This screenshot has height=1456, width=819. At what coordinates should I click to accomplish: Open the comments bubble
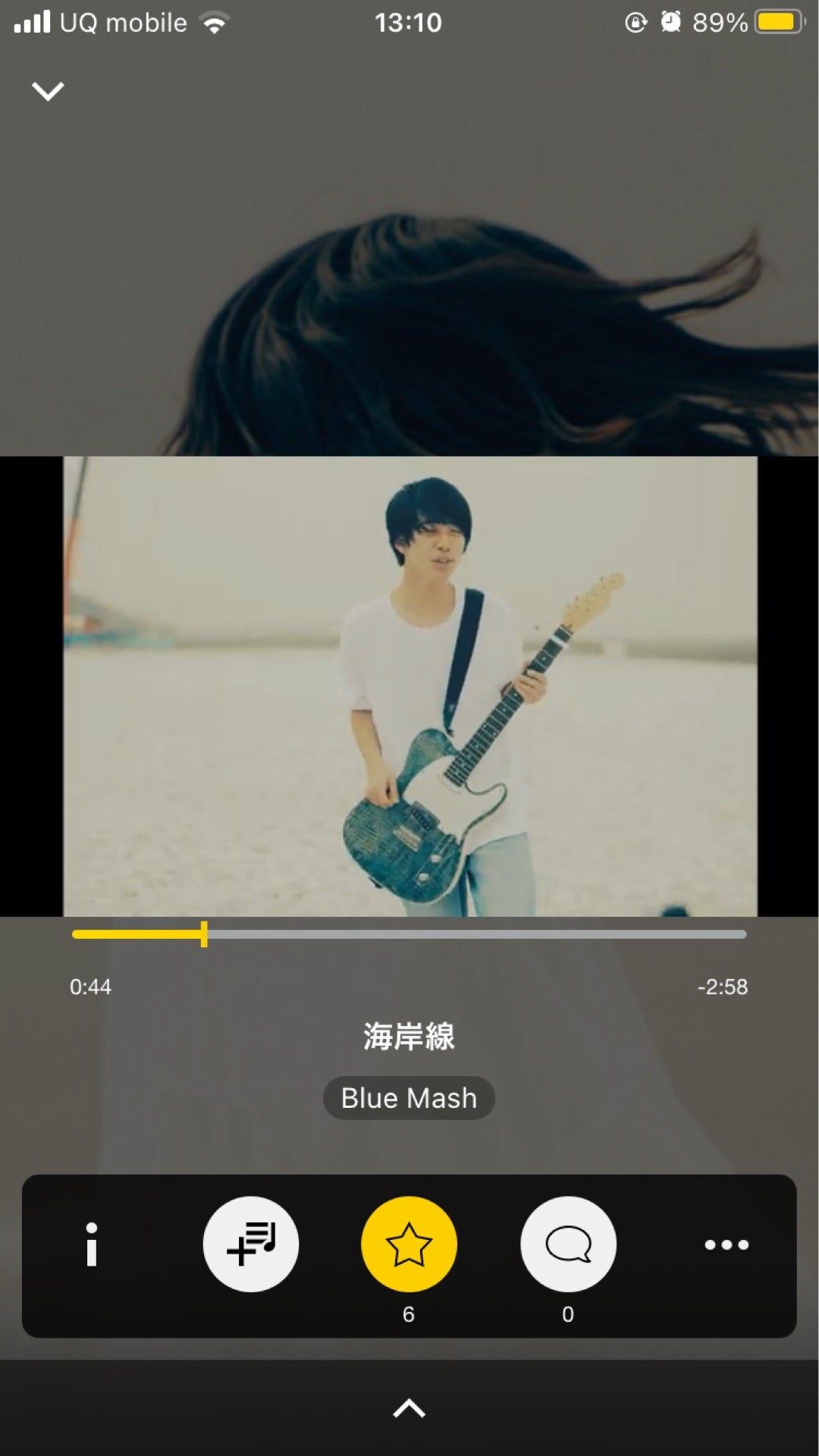[568, 1244]
